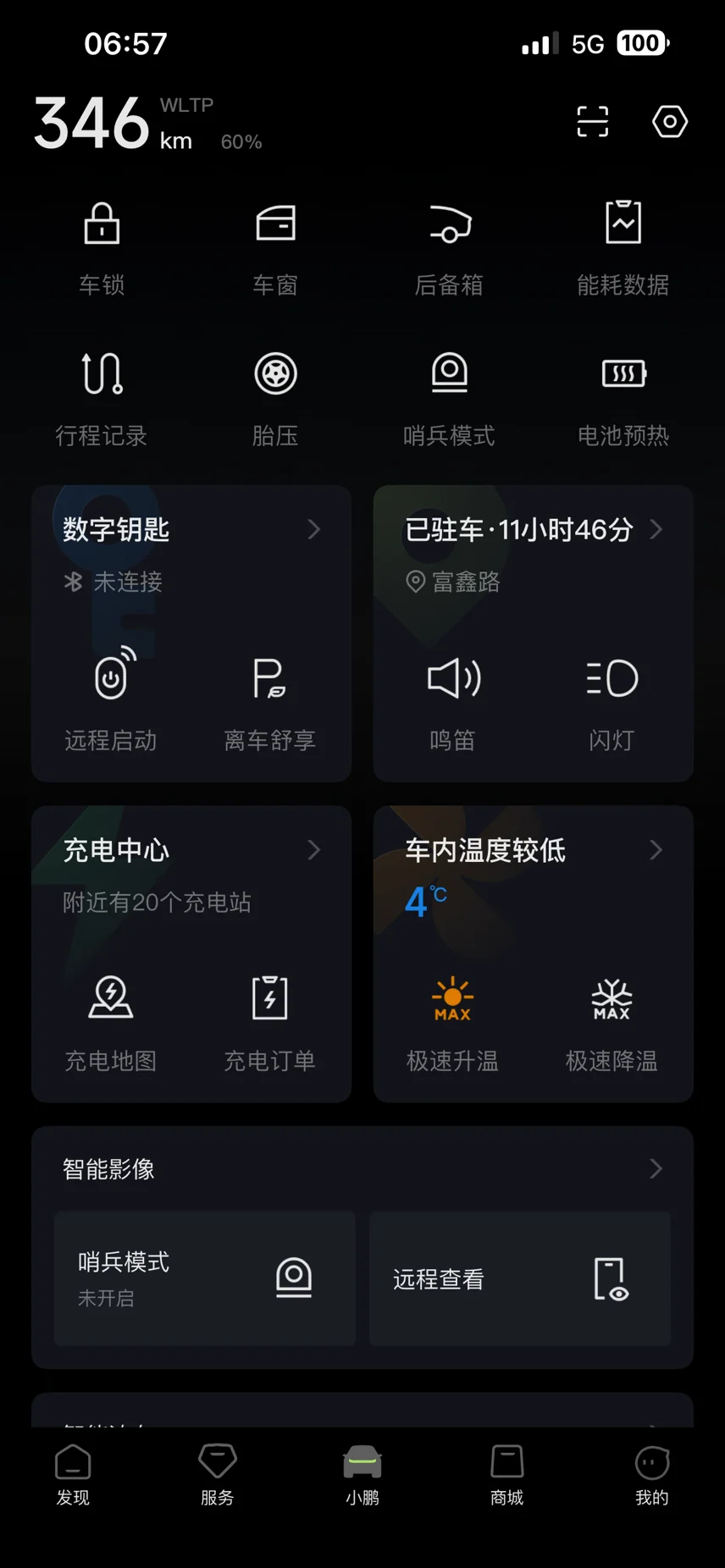This screenshot has width=725, height=1568.
Task: Open the hexagon settings icon
Action: [x=669, y=122]
